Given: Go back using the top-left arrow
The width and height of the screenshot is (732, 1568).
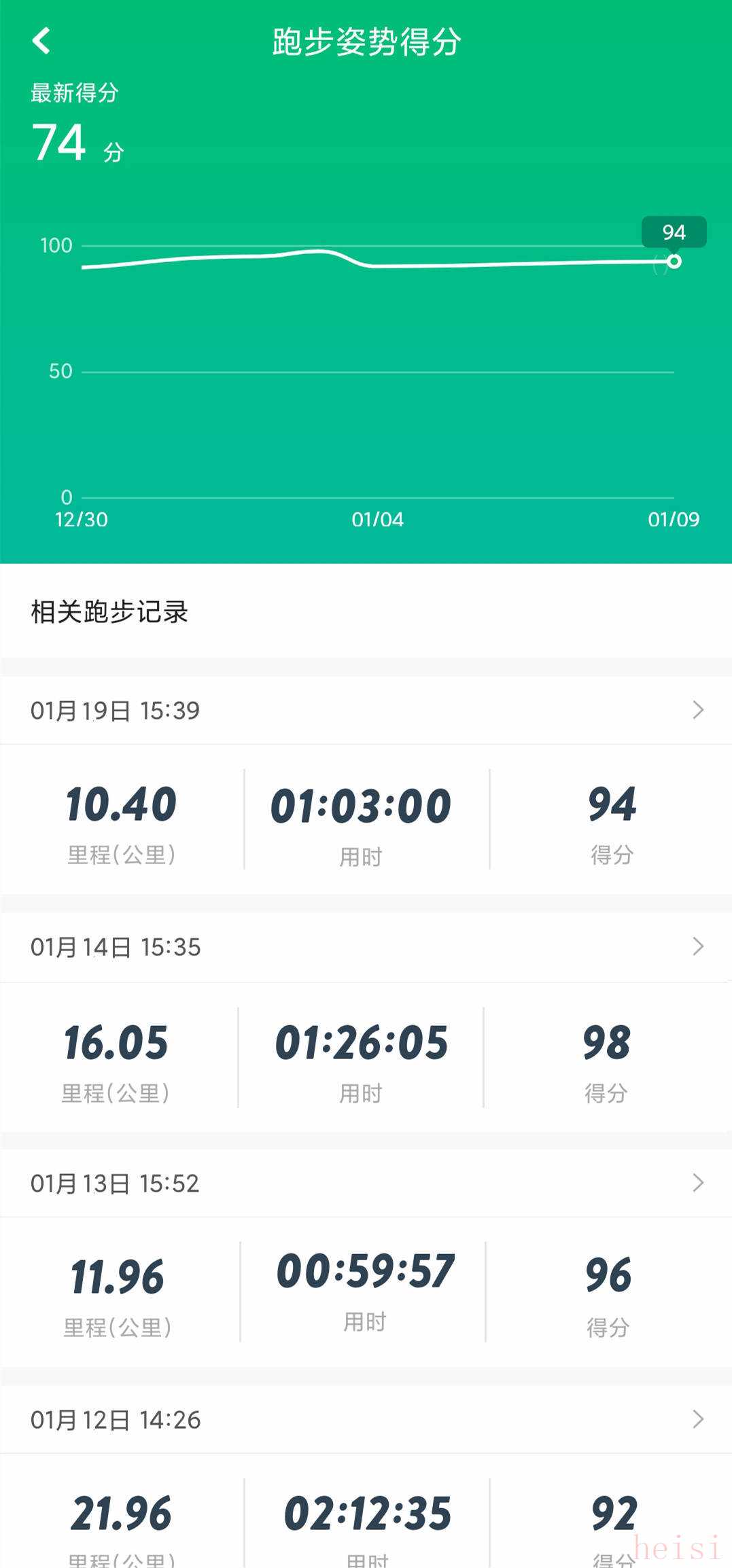Looking at the screenshot, I should pos(41,41).
